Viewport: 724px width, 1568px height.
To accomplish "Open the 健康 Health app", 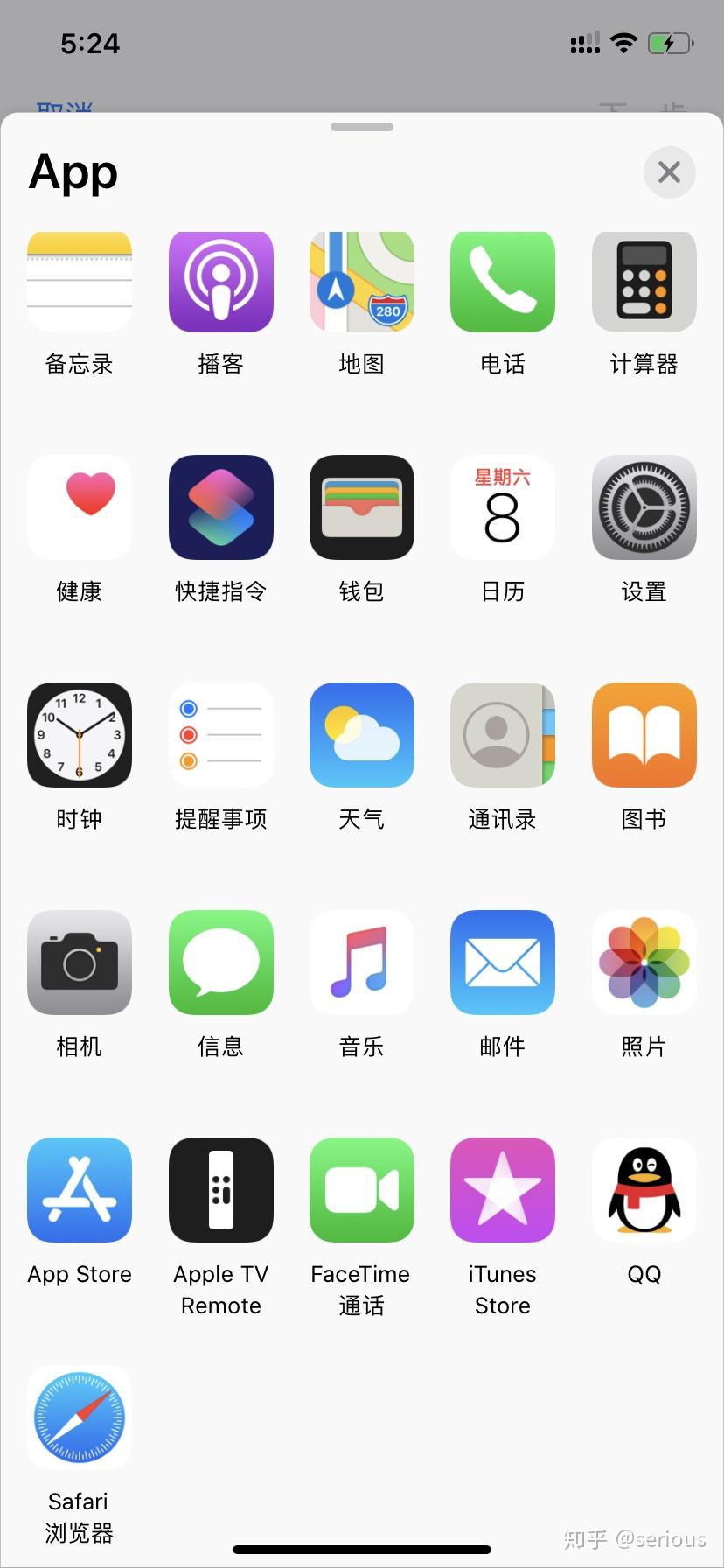I will (79, 507).
